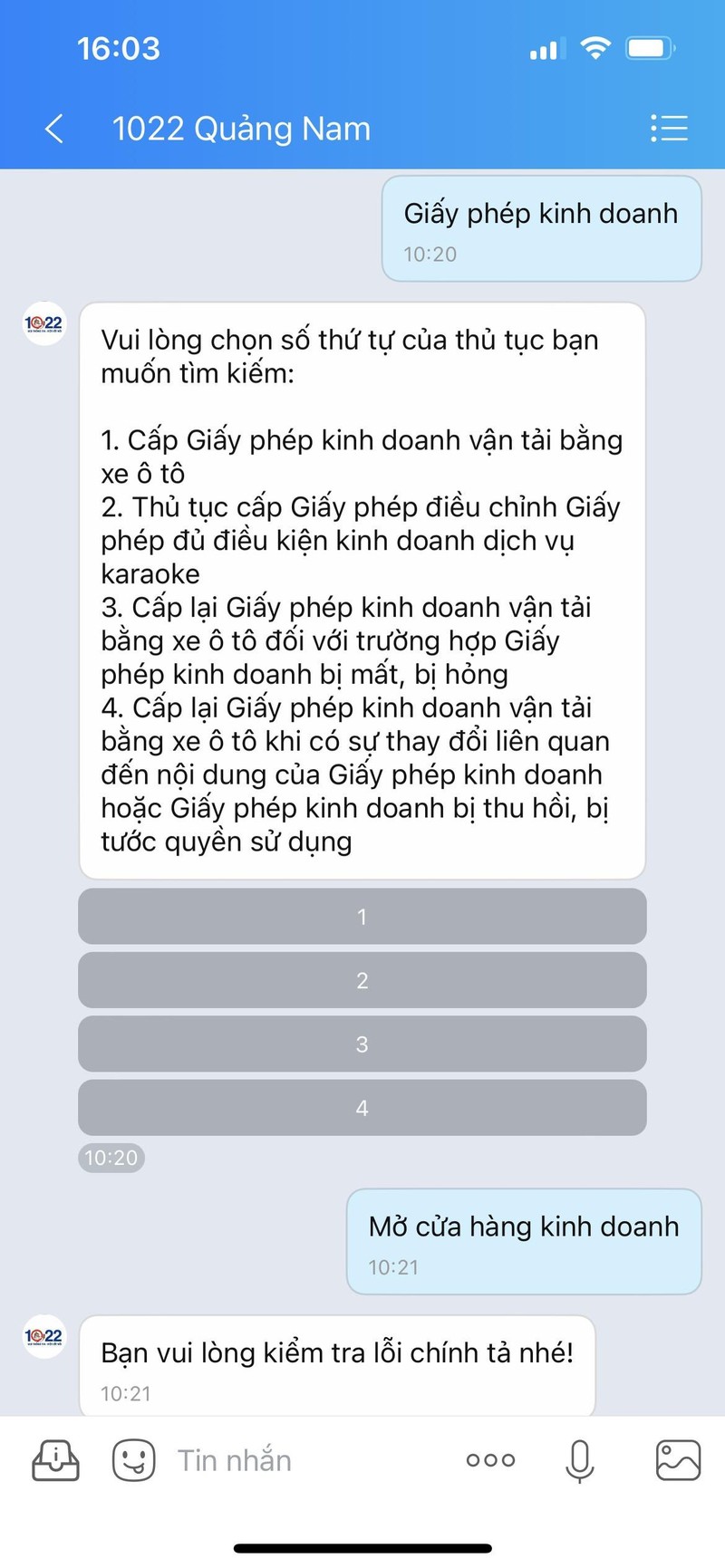
Task: Go back using the back arrow
Action: point(53,129)
